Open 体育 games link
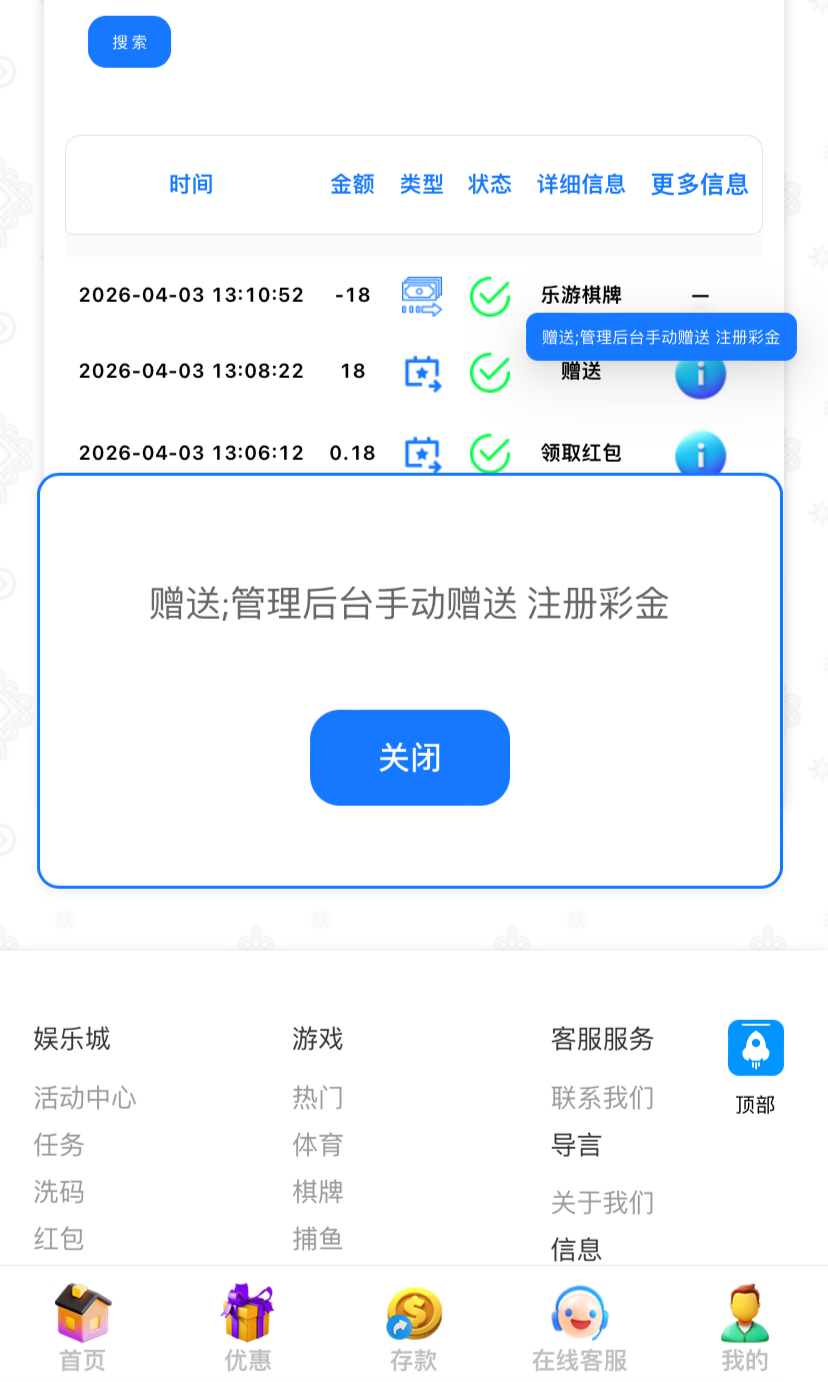This screenshot has height=1382, width=828. click(x=318, y=1144)
